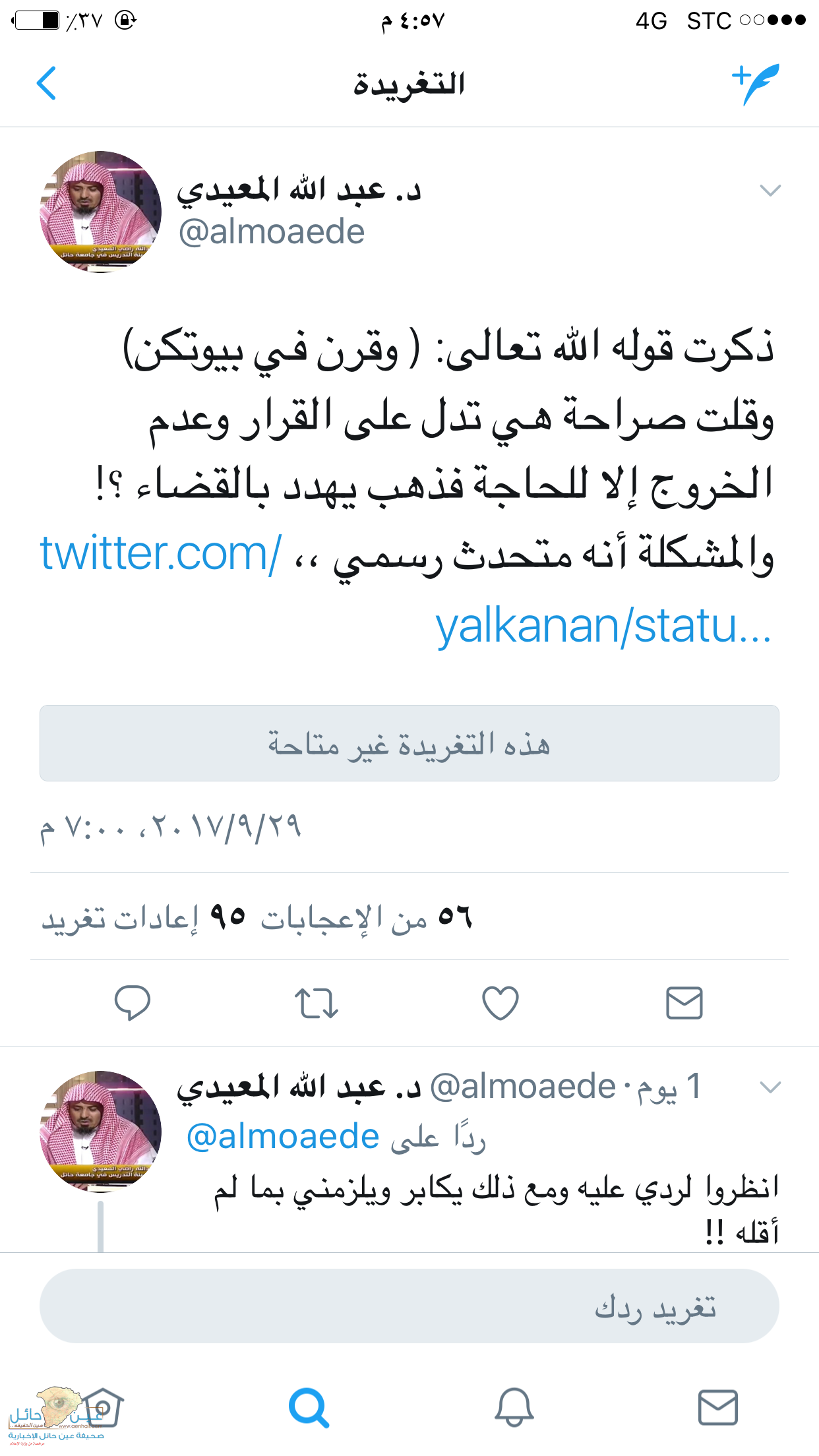
Task: Switch to the Home tab
Action: 102,1407
